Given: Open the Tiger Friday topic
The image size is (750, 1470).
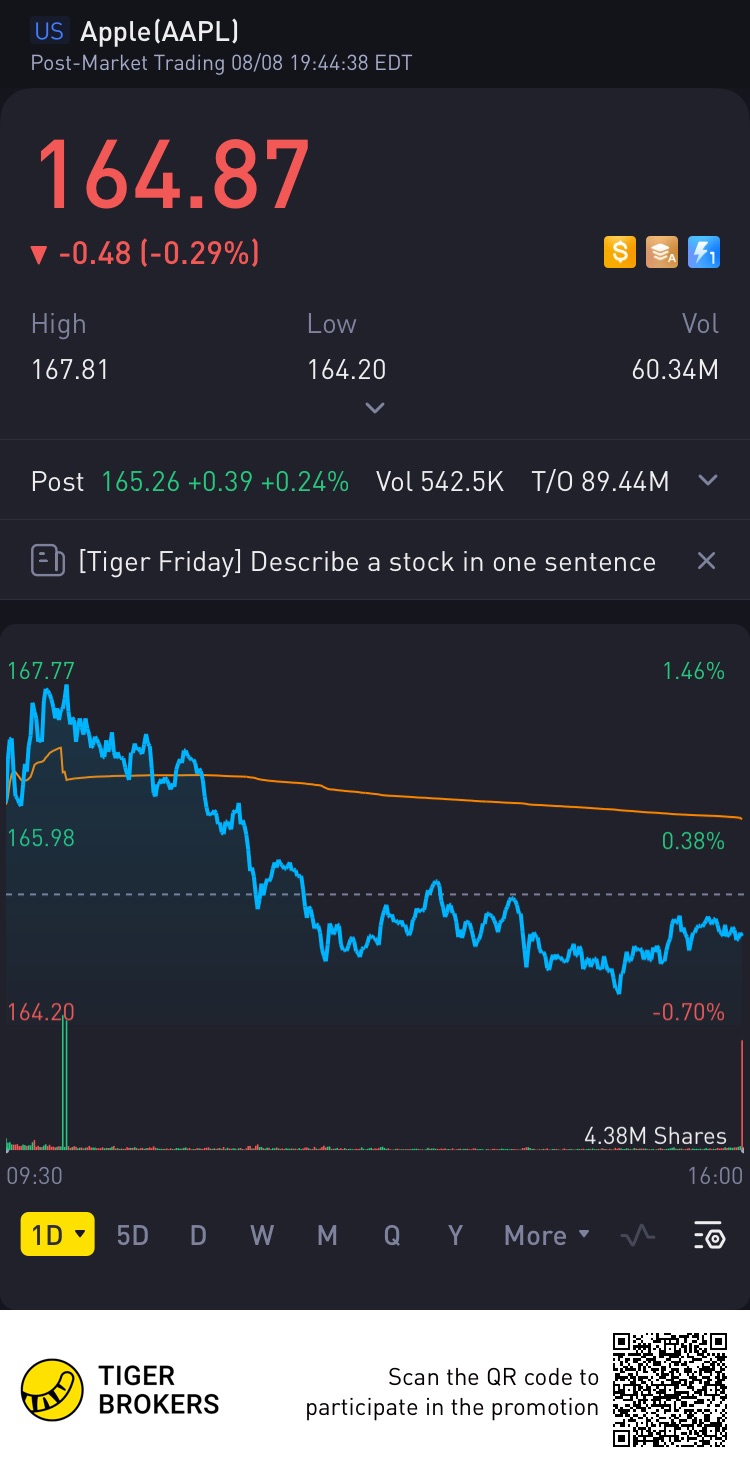Looking at the screenshot, I should [x=366, y=562].
